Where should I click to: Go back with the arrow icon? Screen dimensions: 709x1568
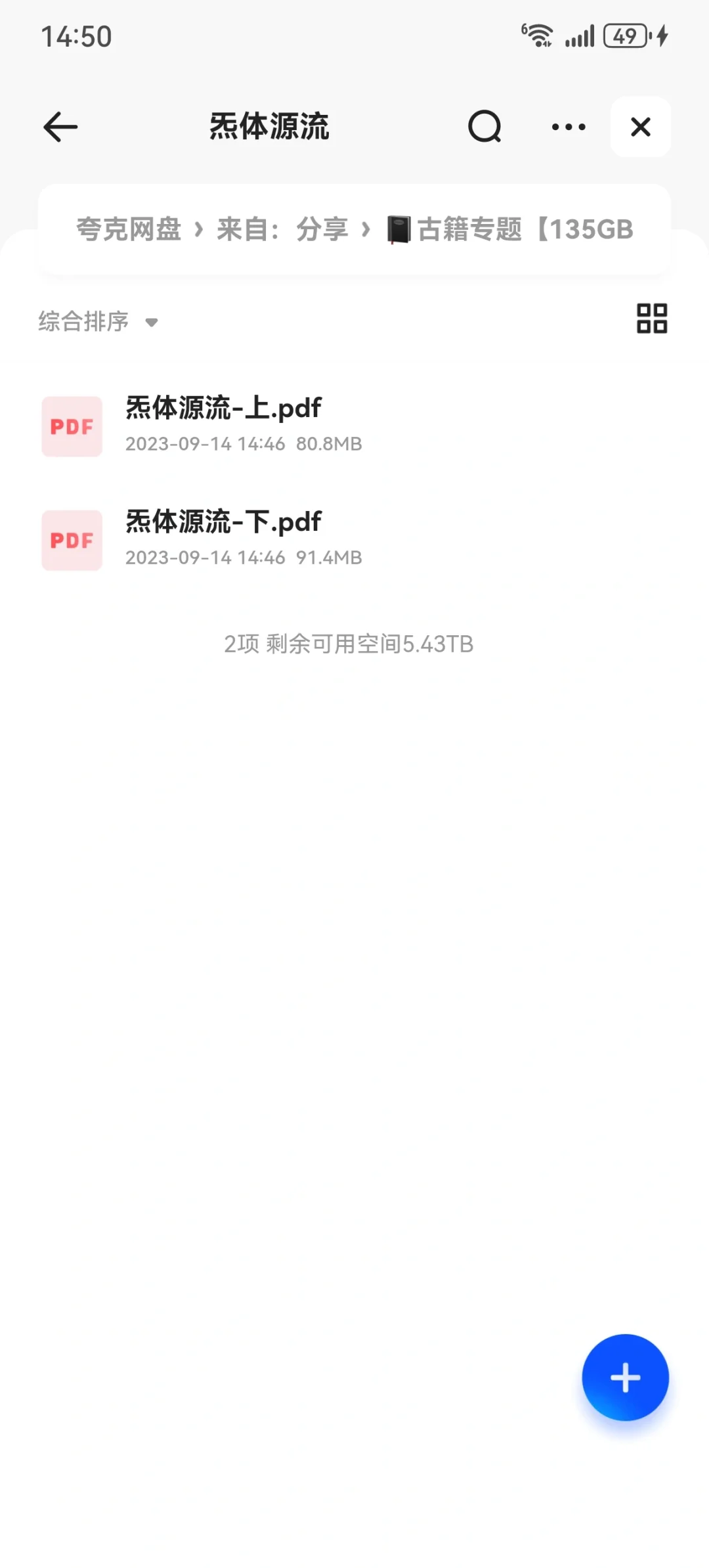point(60,127)
